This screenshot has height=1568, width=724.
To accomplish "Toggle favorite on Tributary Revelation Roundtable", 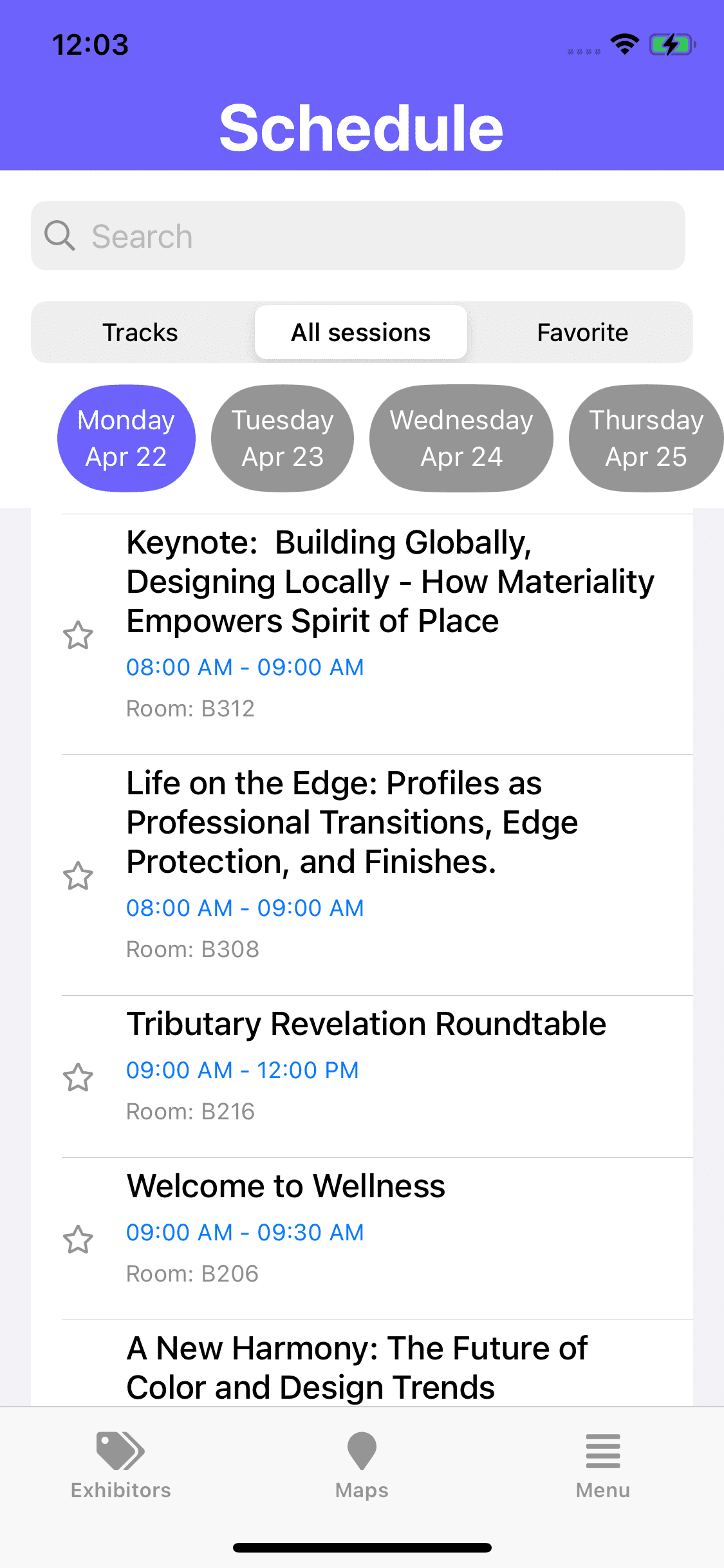I will (x=79, y=1076).
